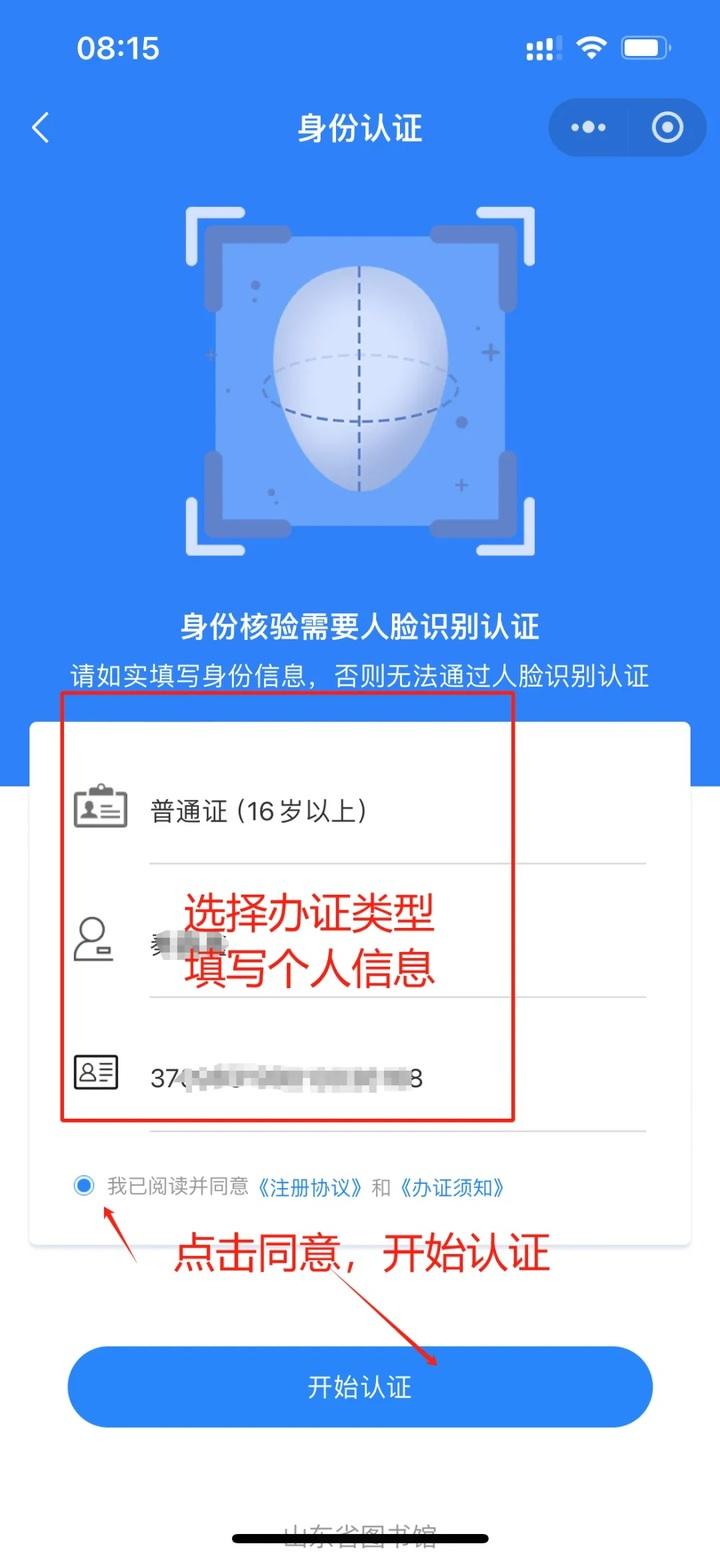Start verification with 开始认证 button
This screenshot has height=1558, width=720.
click(x=360, y=1387)
